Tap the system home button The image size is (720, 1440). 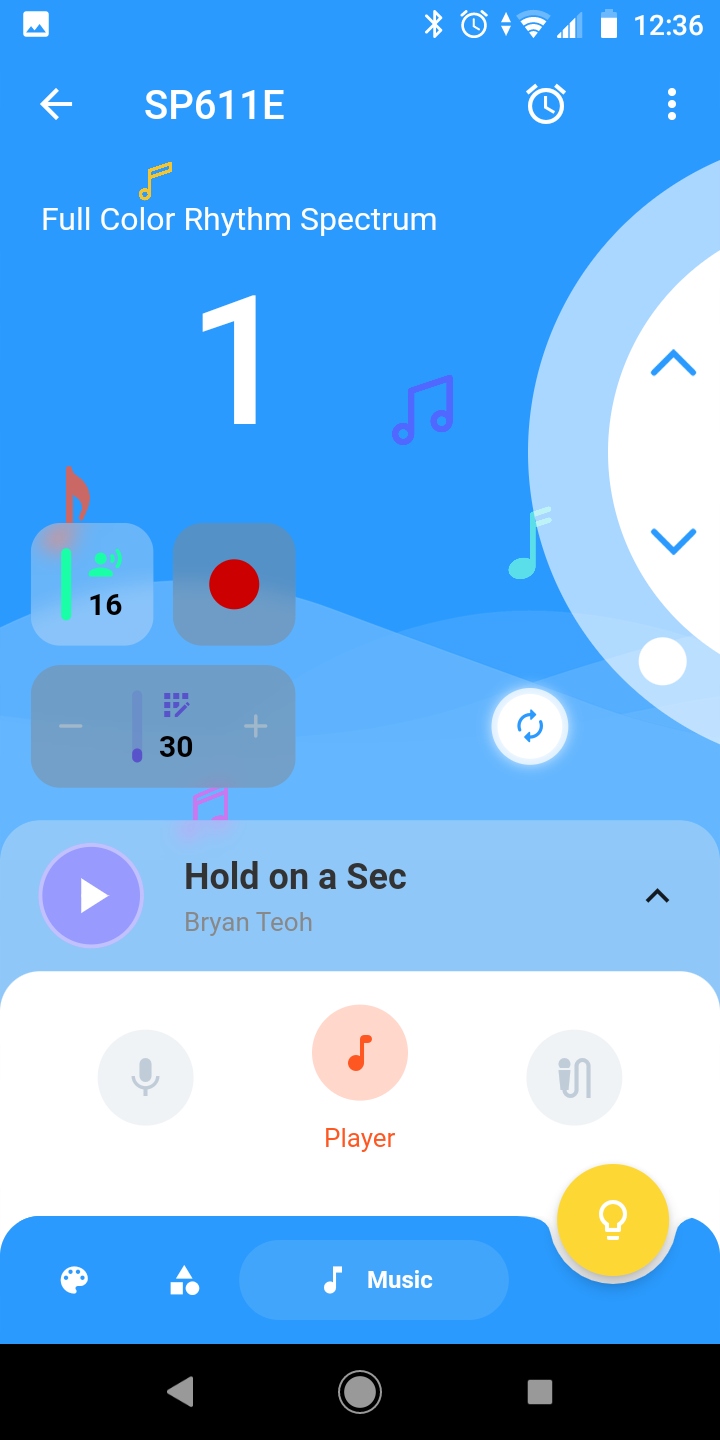click(x=360, y=1391)
